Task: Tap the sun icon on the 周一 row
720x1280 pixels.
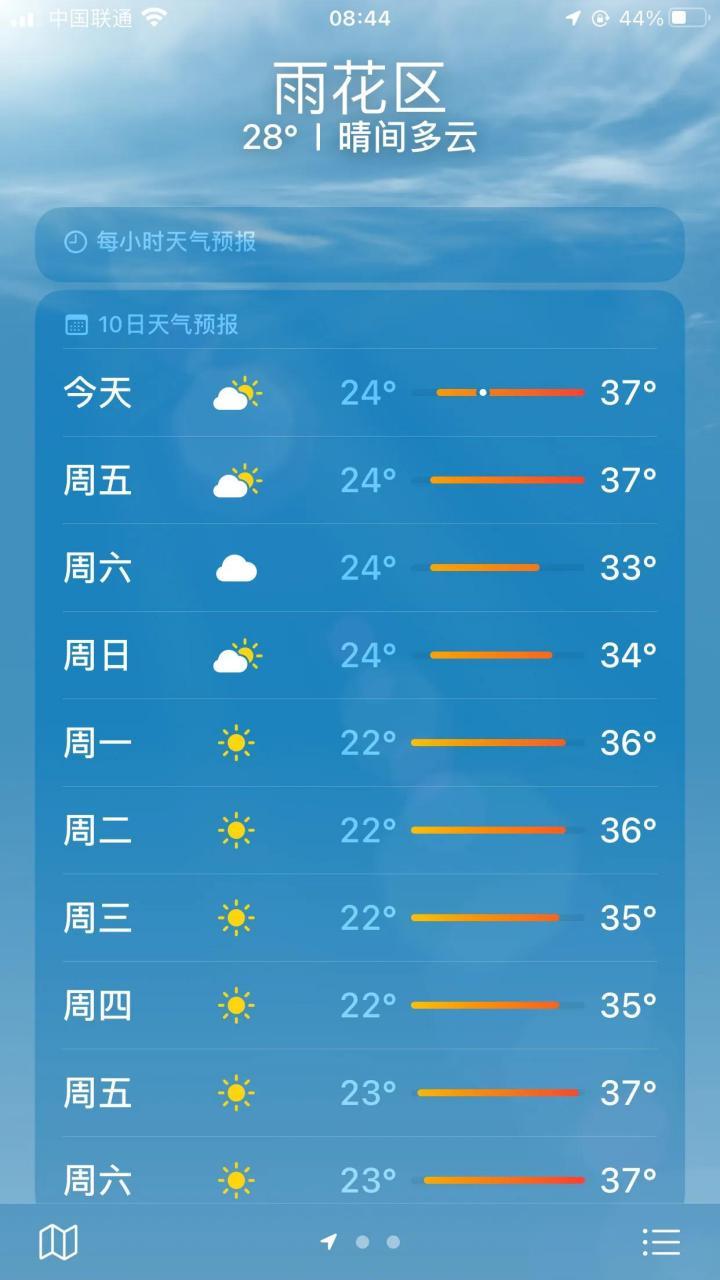Action: (x=236, y=742)
